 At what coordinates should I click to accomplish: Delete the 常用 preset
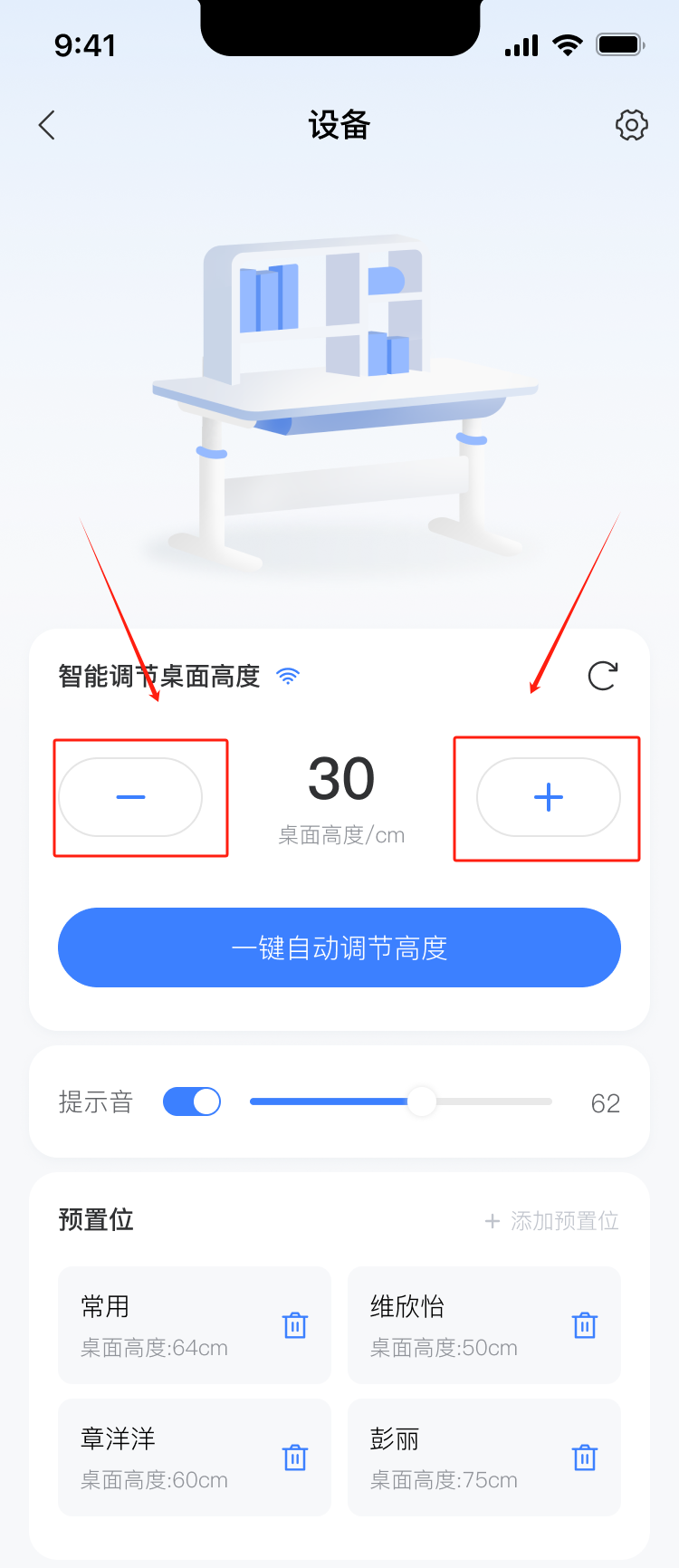click(x=295, y=1325)
